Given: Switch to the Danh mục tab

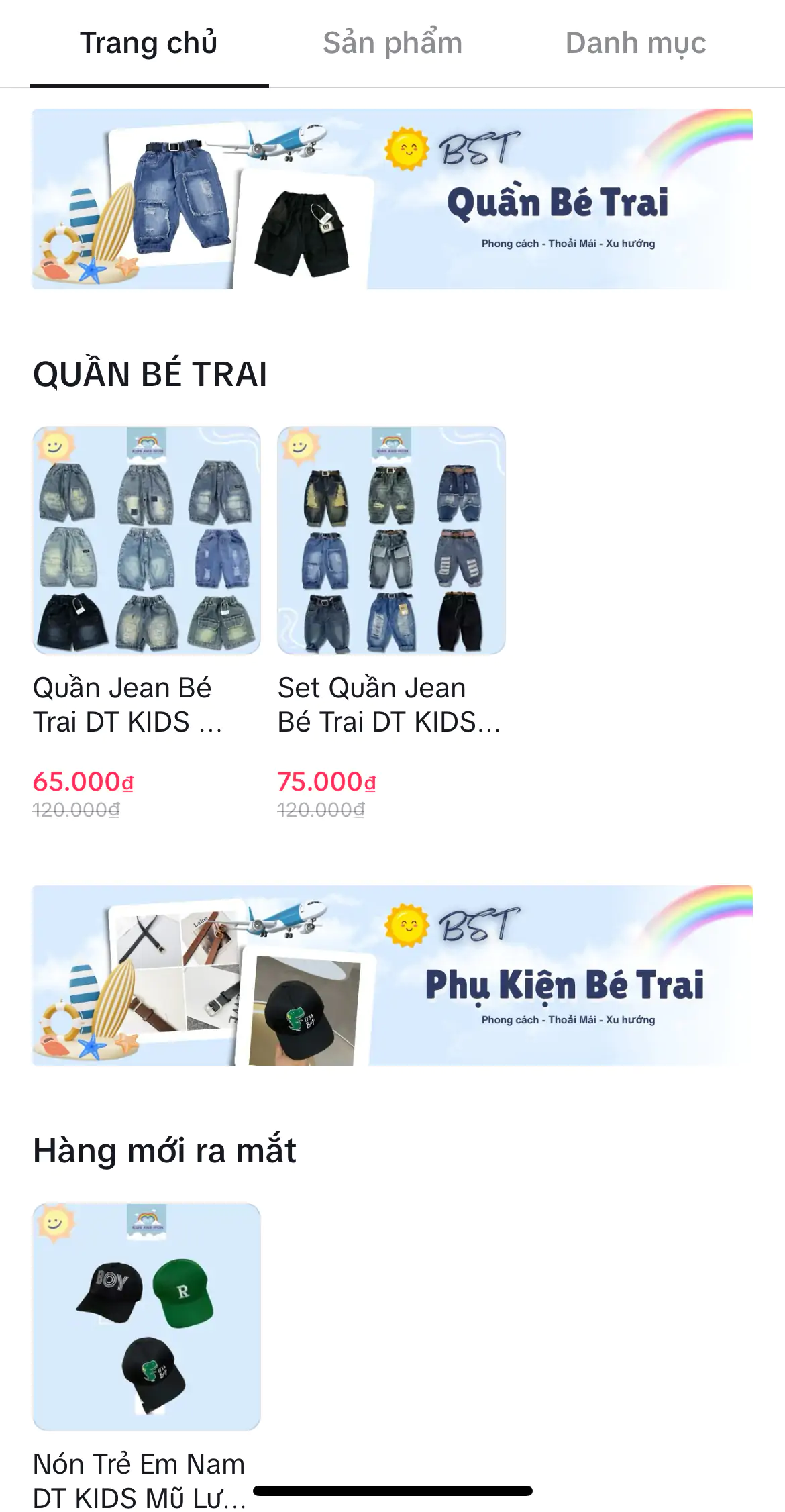Looking at the screenshot, I should click(635, 43).
